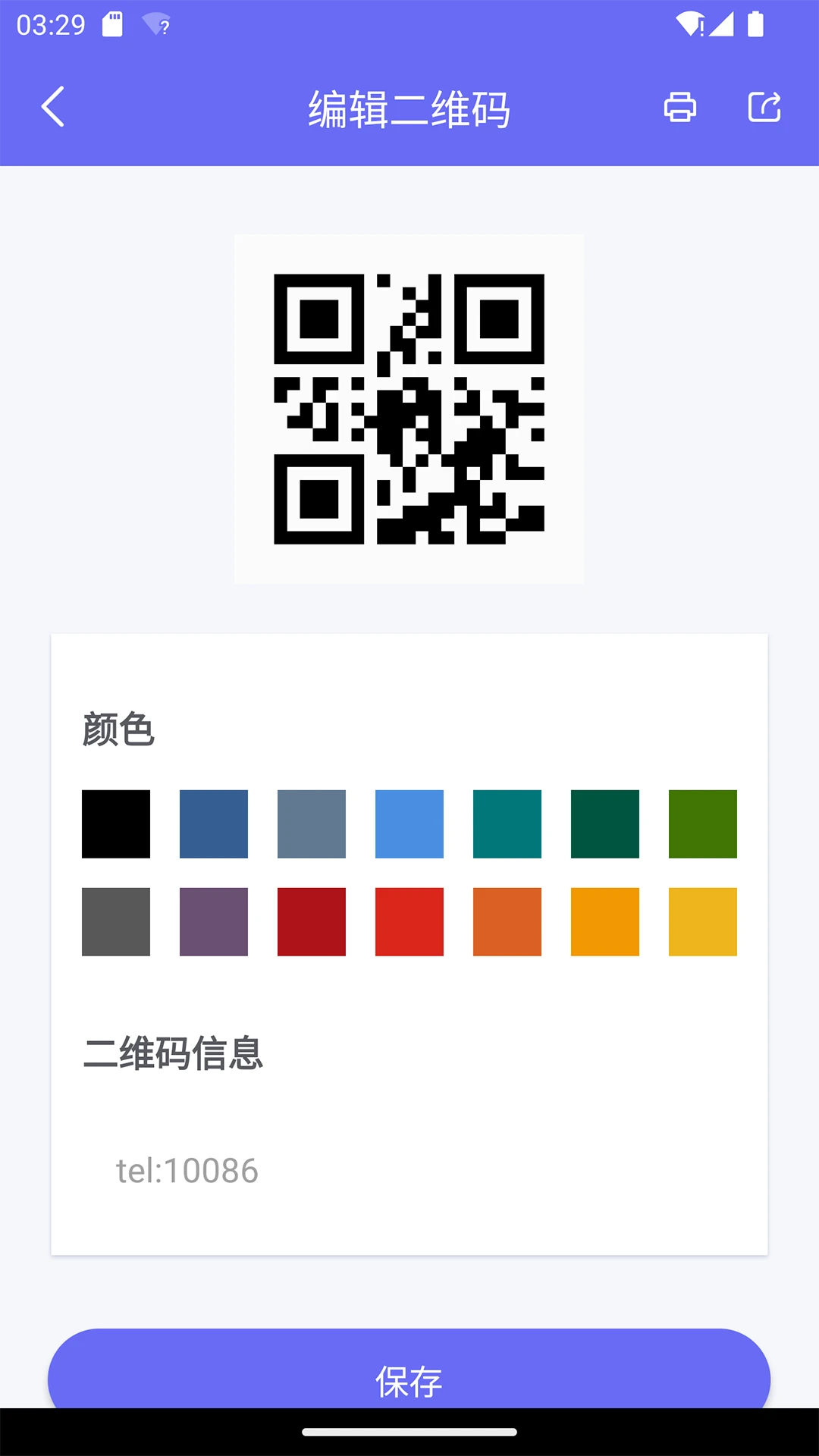Choose the bright red color swatch
Image resolution: width=819 pixels, height=1456 pixels.
click(409, 921)
